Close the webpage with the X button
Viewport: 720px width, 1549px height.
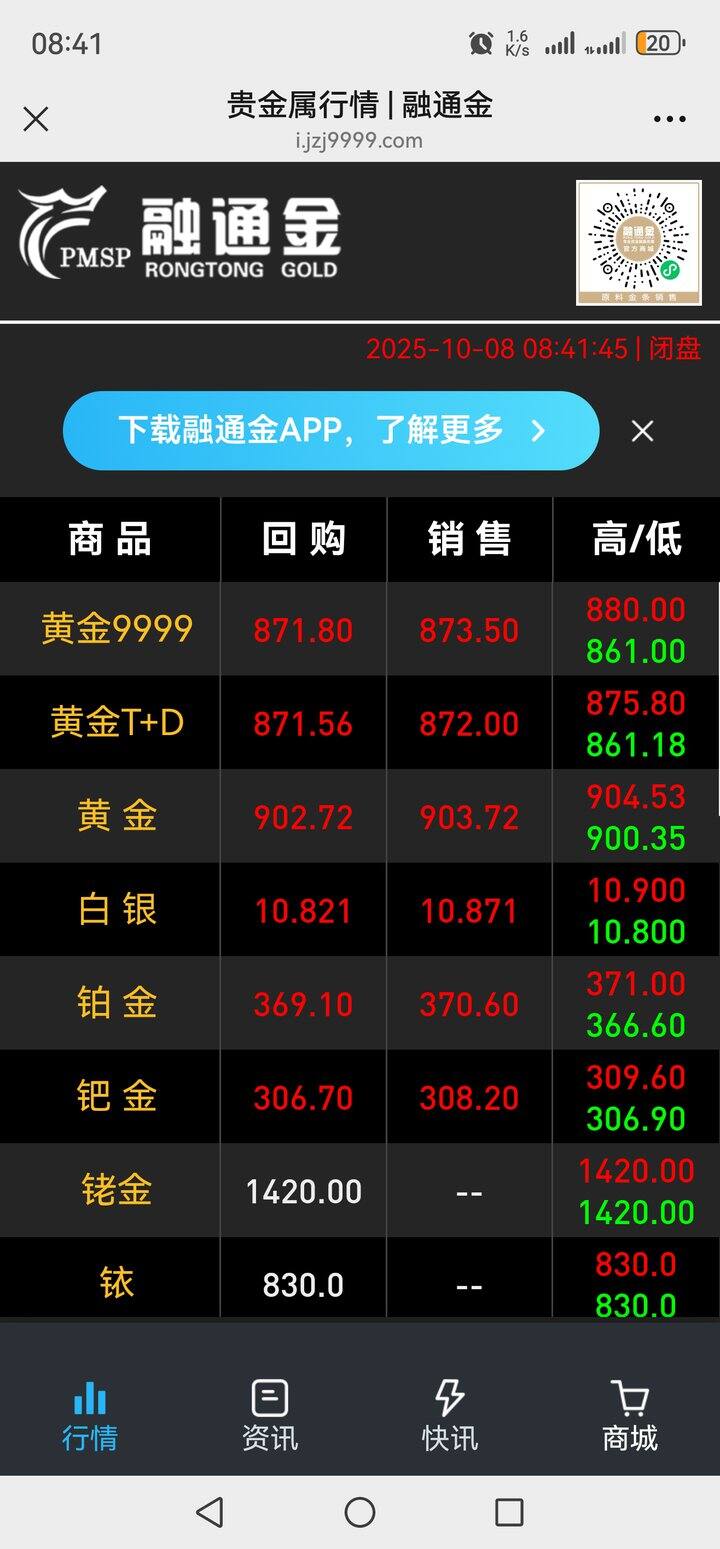click(x=35, y=118)
